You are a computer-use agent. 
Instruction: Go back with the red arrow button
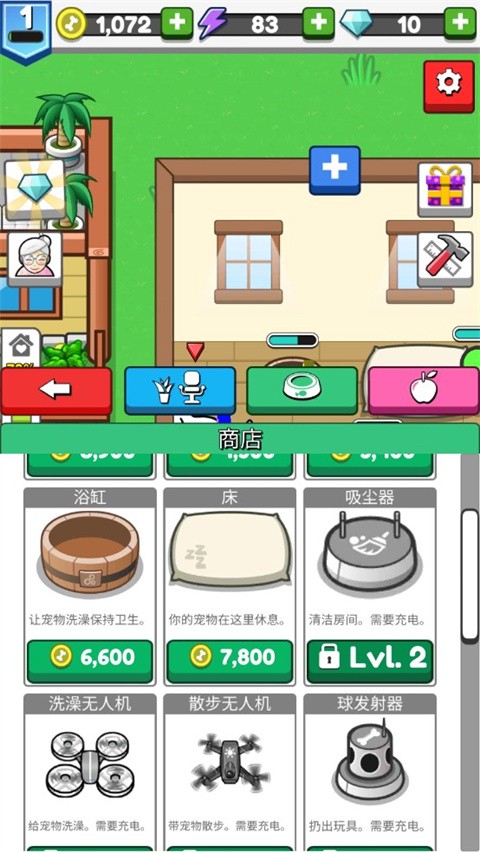click(x=56, y=391)
